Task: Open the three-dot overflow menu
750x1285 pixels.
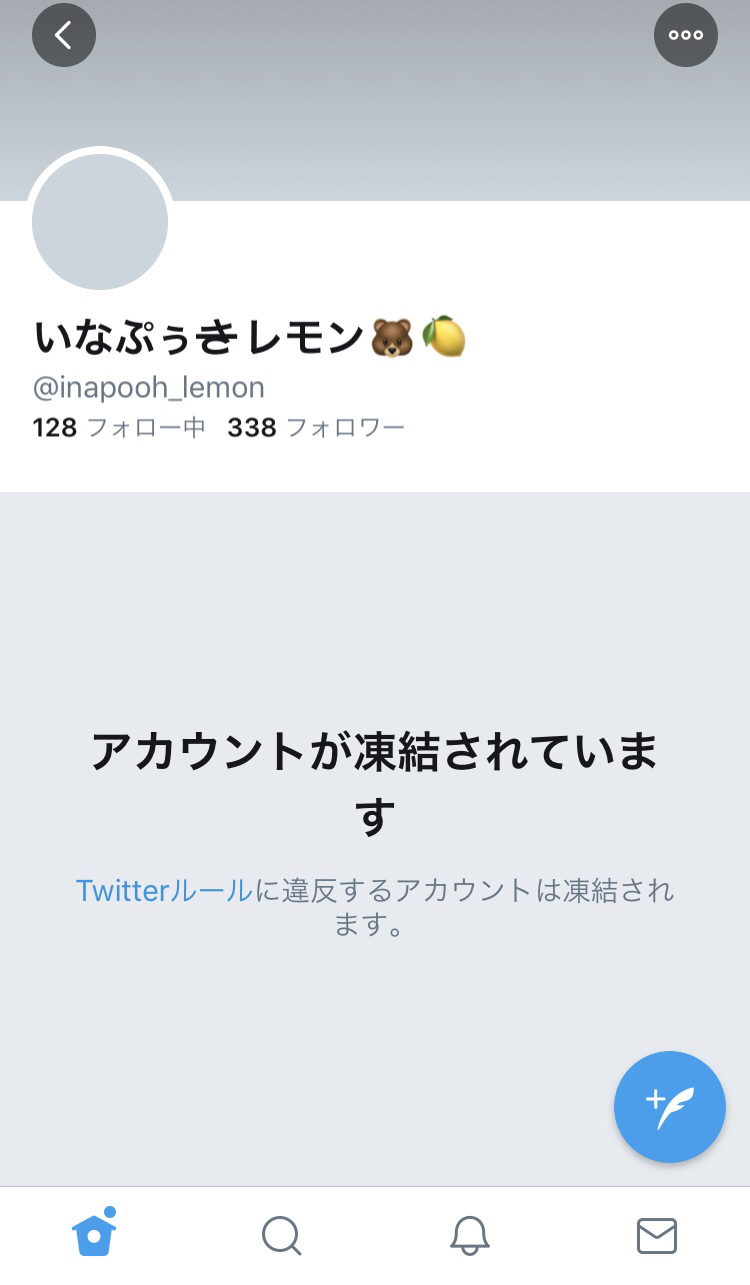Action: coord(686,35)
